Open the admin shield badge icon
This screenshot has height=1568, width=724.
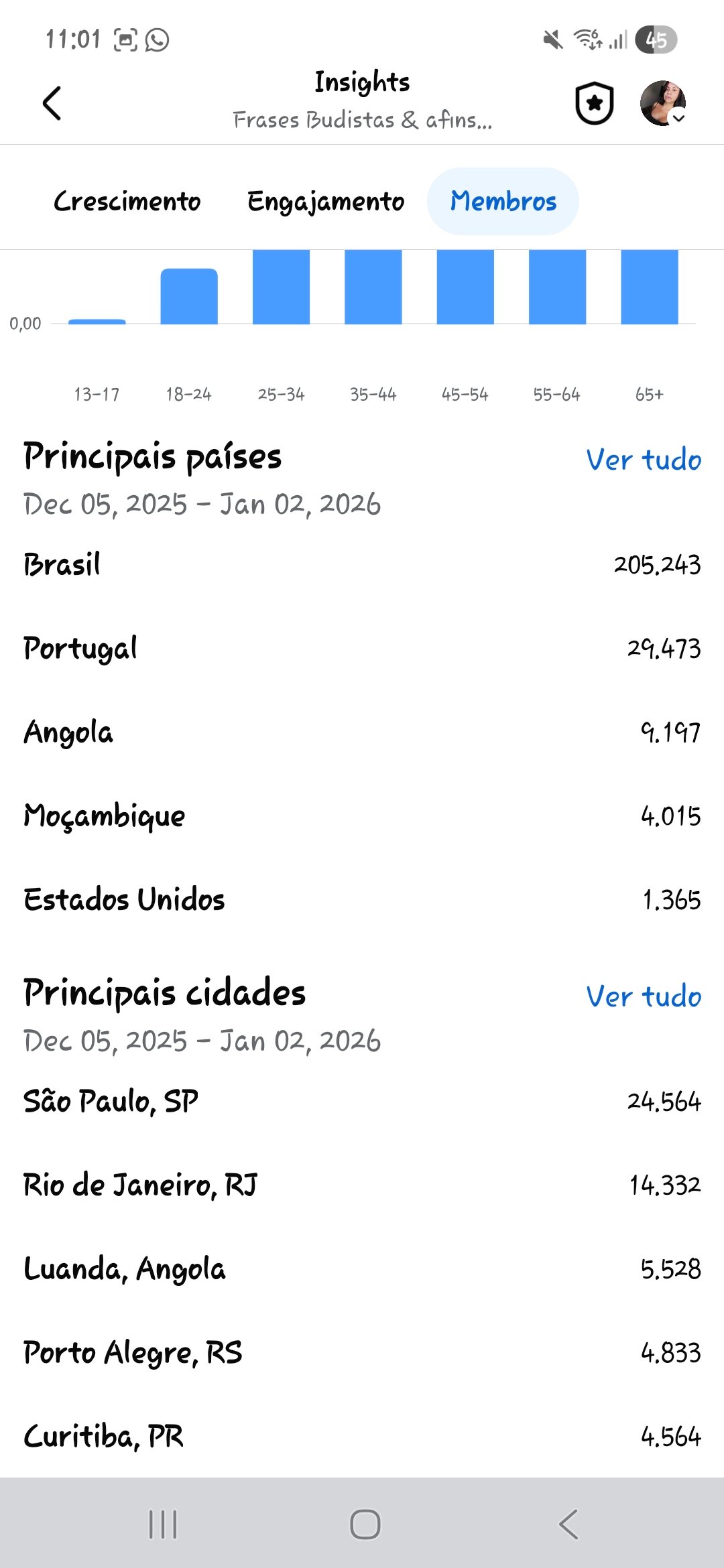(595, 104)
